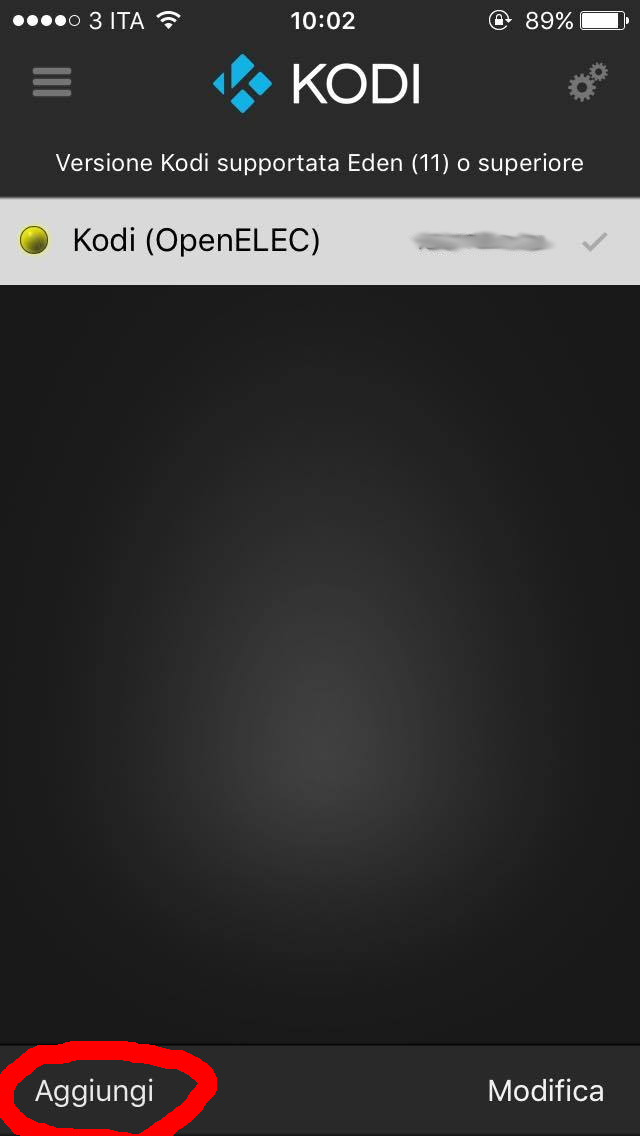
Task: Tap Modifica to edit the server list
Action: click(546, 1090)
